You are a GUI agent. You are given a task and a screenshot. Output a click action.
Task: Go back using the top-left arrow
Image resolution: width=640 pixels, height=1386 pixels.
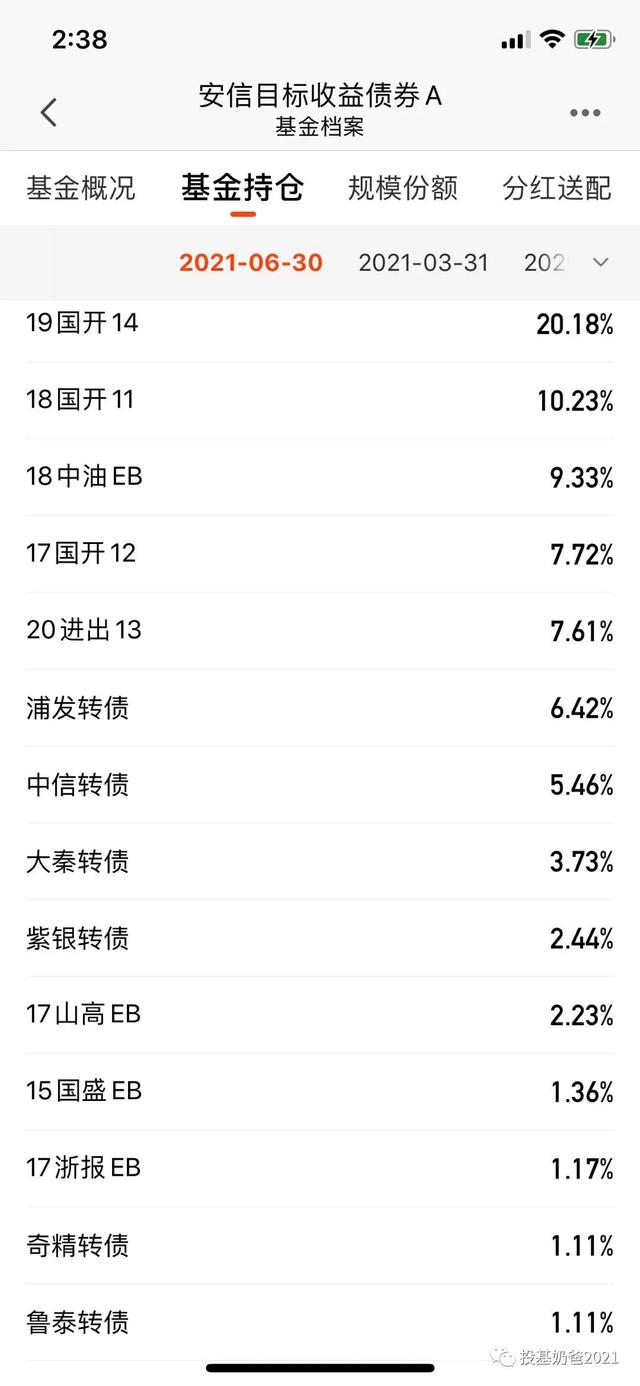pyautogui.click(x=49, y=111)
